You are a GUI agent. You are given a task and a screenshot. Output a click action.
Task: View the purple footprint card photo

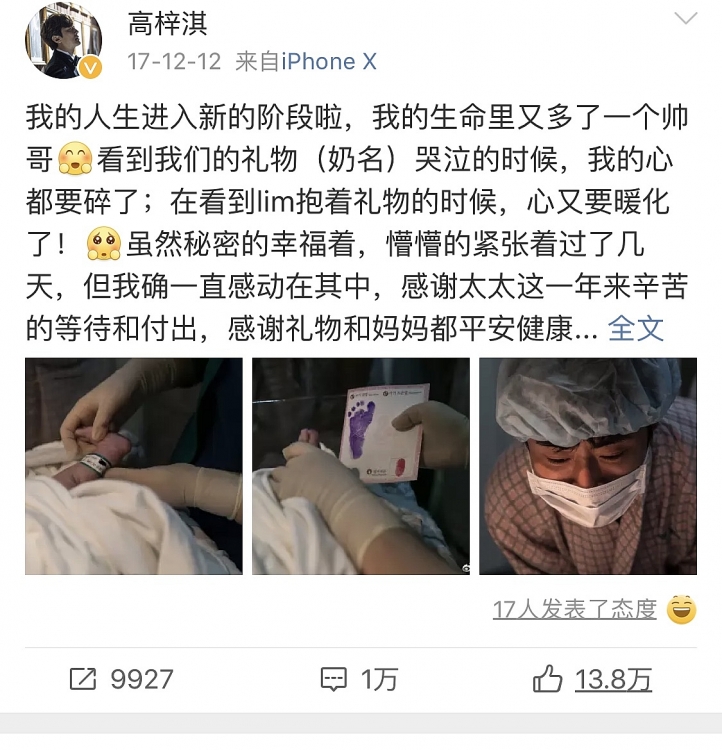(361, 466)
